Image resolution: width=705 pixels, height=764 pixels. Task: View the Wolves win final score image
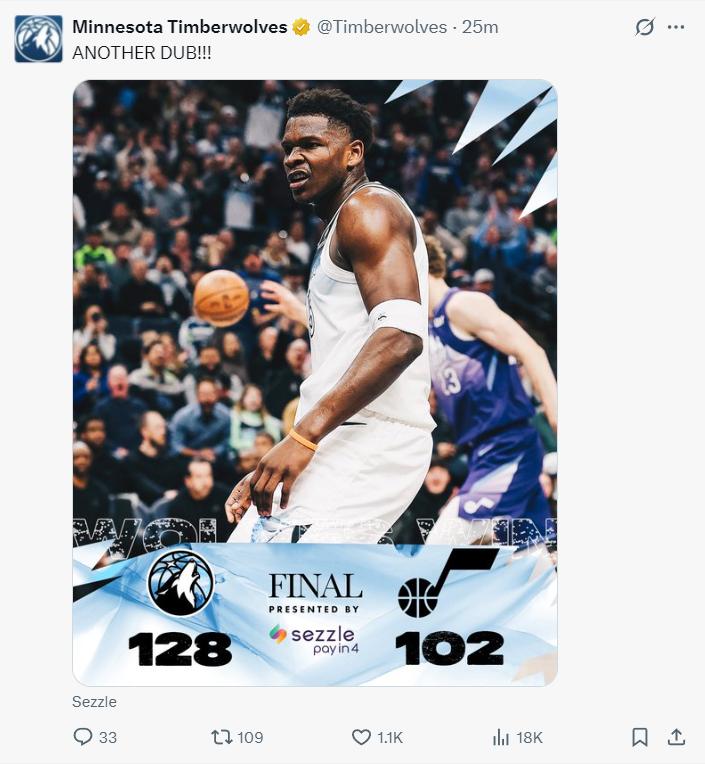314,382
